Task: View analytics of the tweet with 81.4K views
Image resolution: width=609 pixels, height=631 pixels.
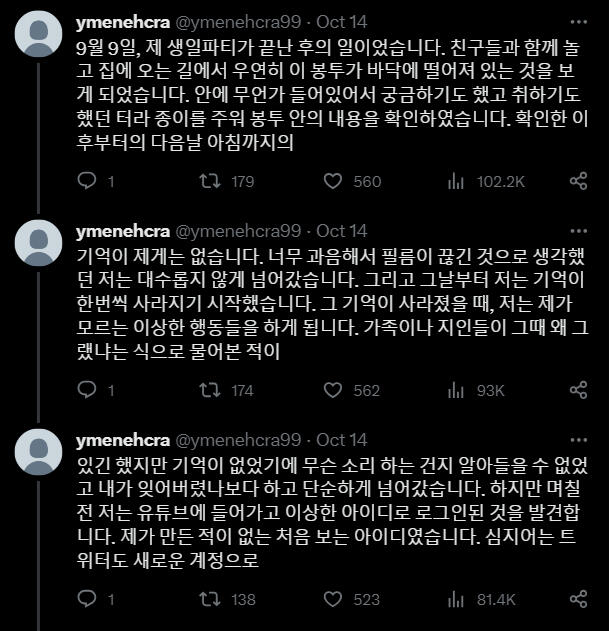Action: coord(457,599)
